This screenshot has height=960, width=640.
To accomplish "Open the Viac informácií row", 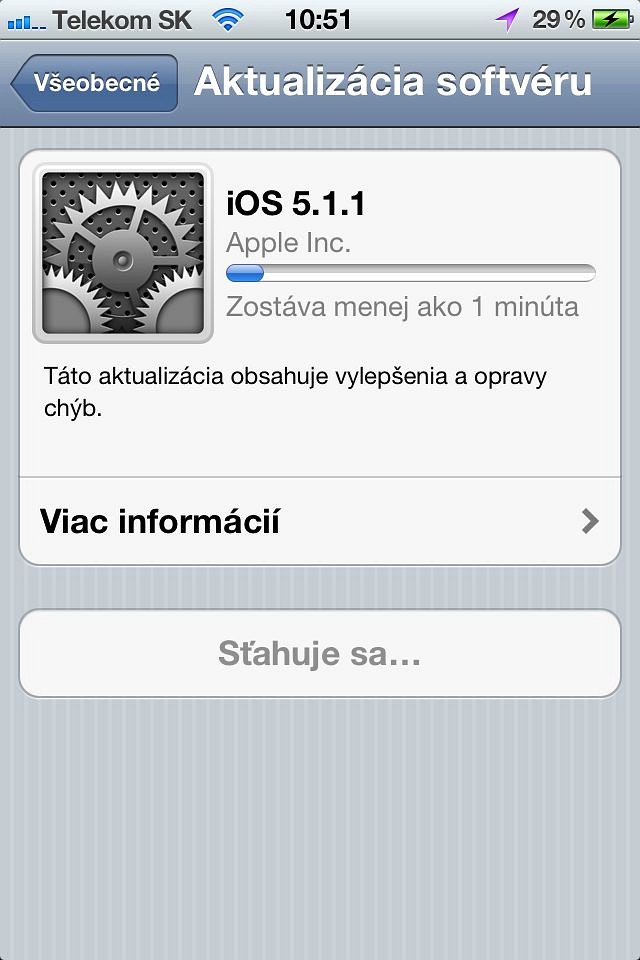I will click(319, 521).
